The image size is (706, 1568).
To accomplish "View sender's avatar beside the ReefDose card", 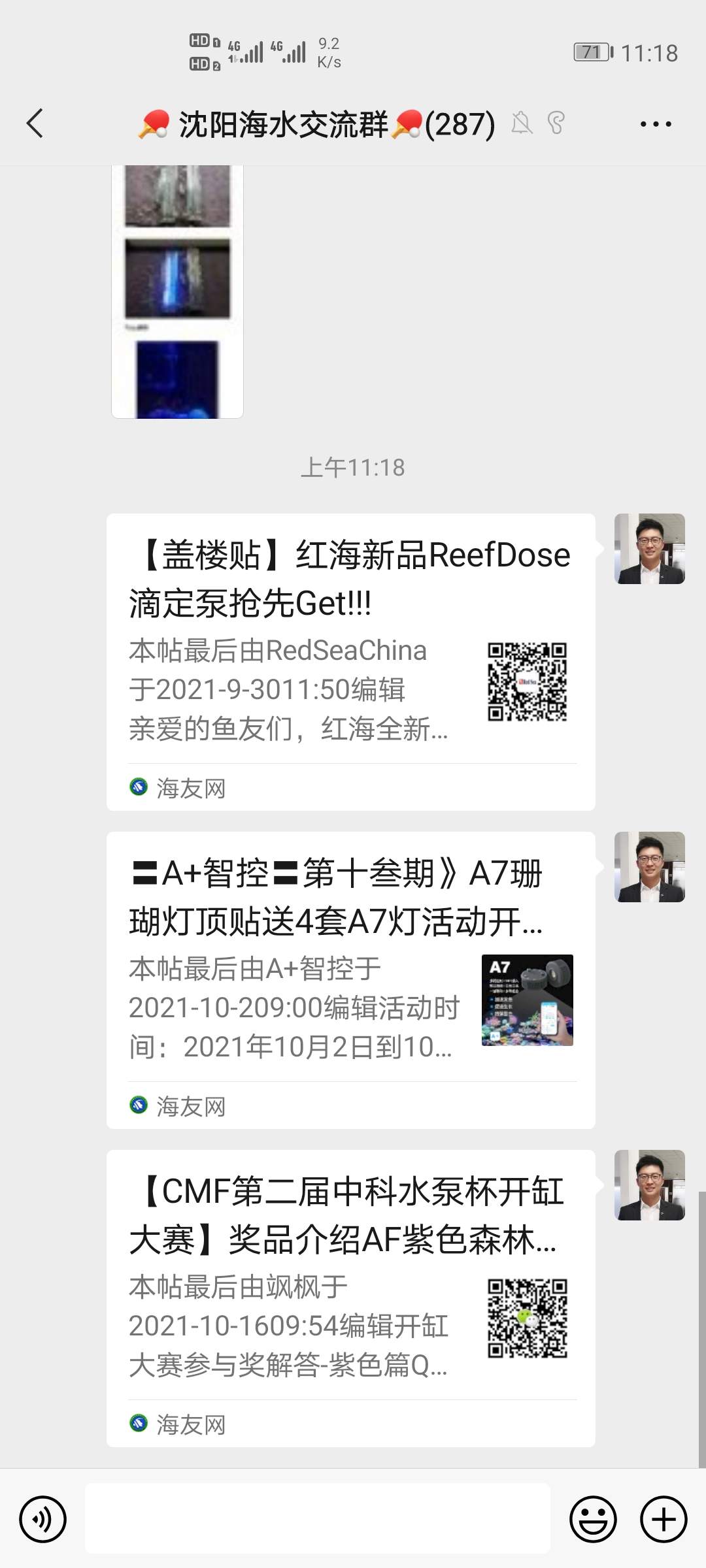I will [649, 549].
